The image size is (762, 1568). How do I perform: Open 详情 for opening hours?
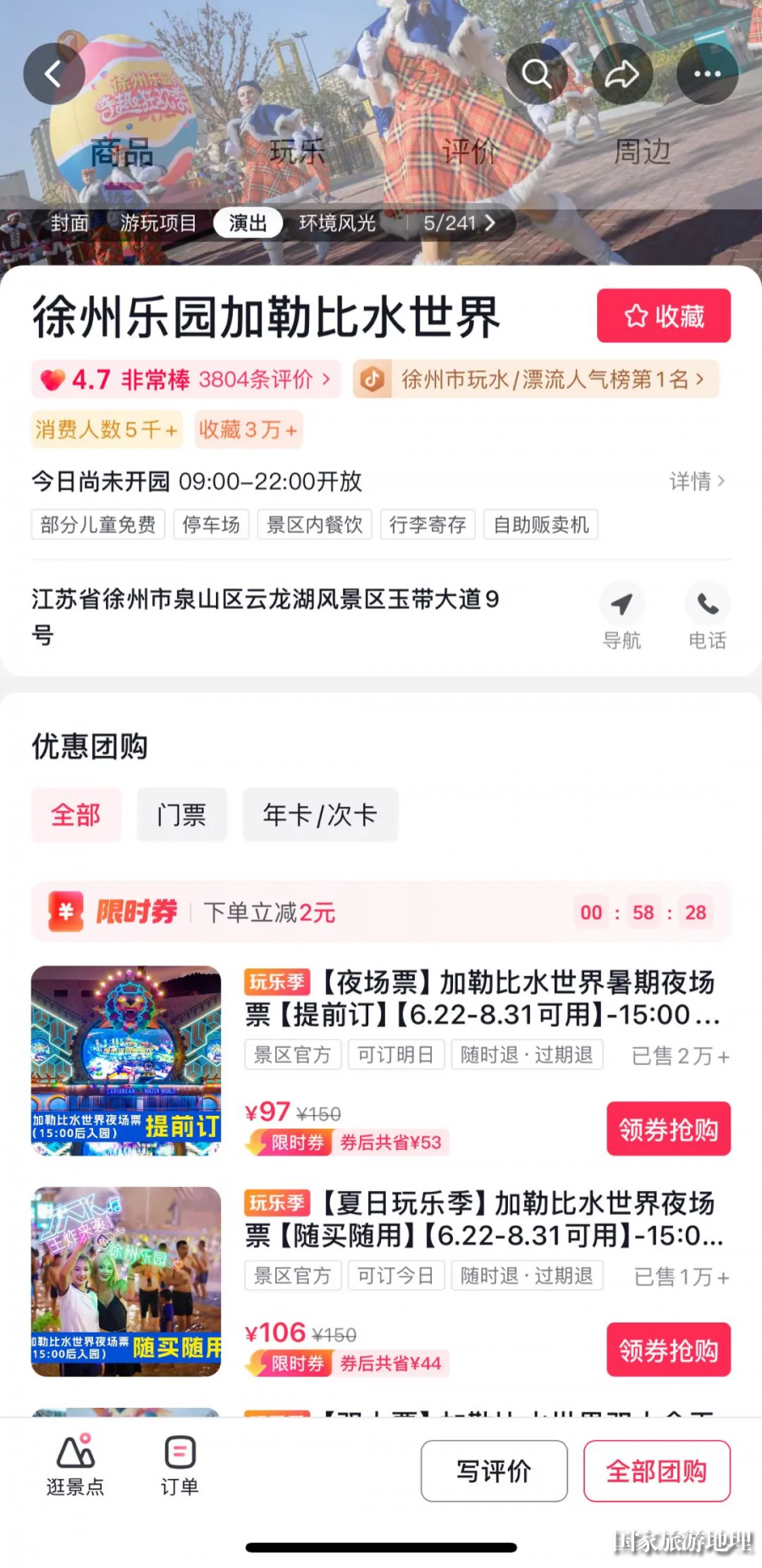[x=696, y=481]
